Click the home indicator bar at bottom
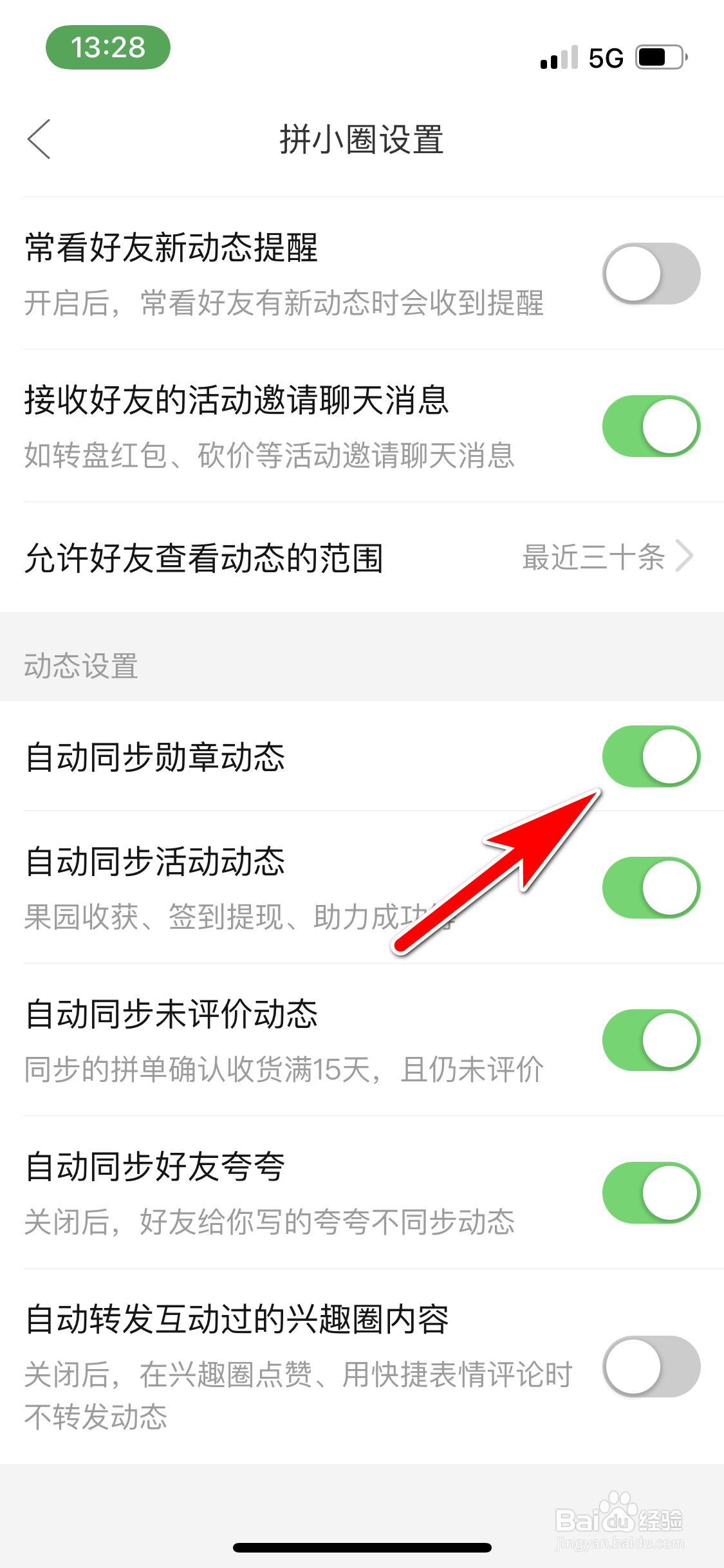The height and width of the screenshot is (1568, 724). [362, 1548]
